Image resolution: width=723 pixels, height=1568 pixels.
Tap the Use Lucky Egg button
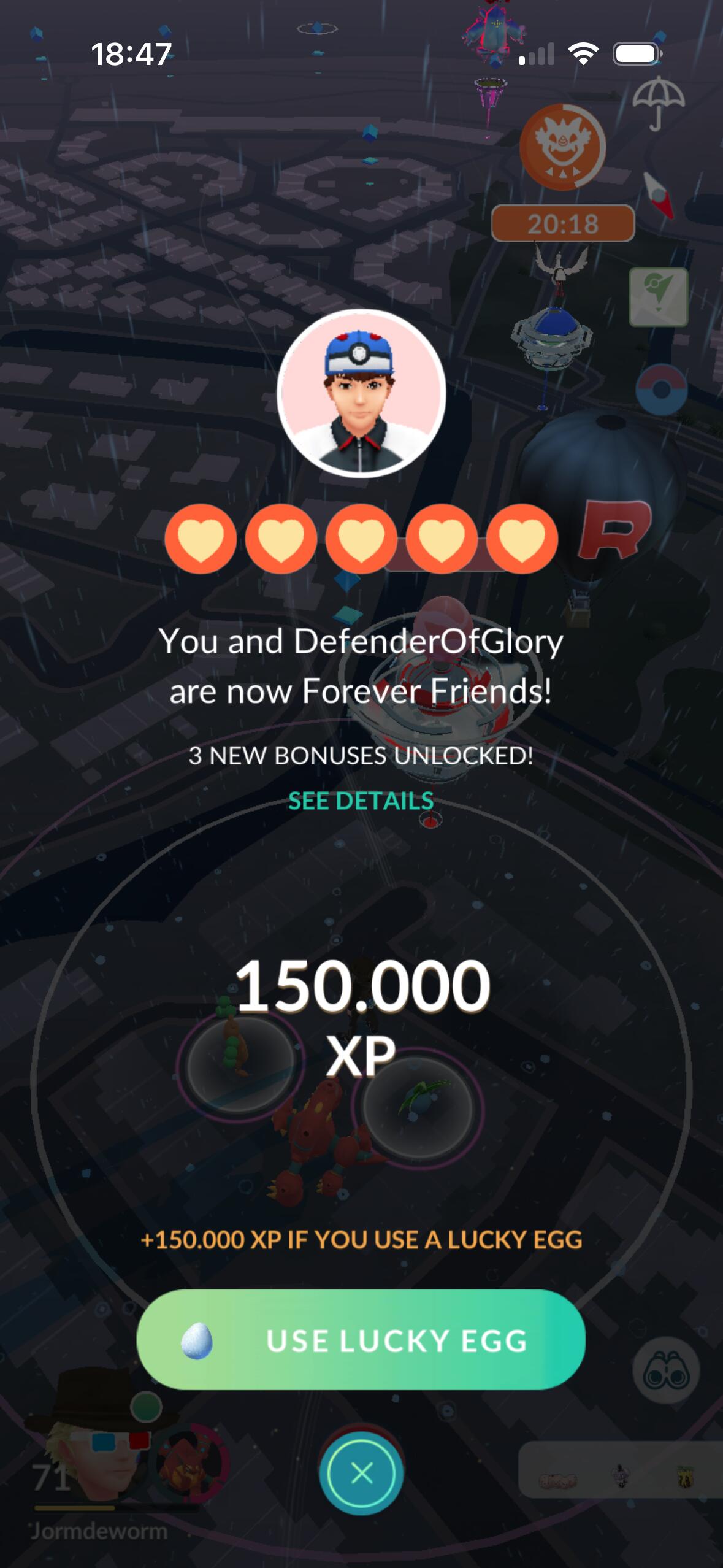coord(361,1340)
